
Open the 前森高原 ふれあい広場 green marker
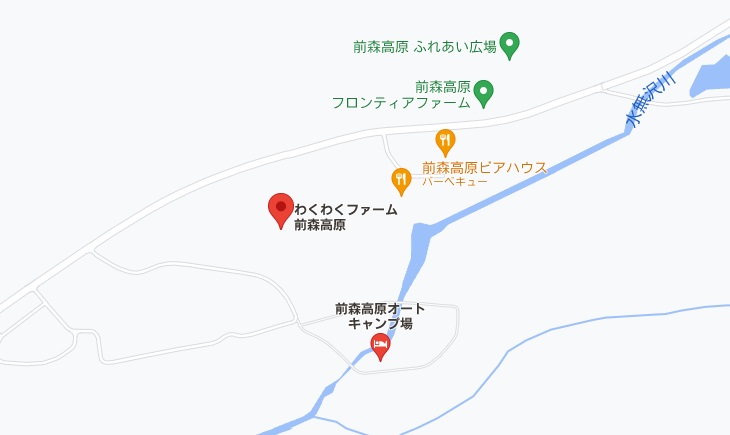[509, 44]
